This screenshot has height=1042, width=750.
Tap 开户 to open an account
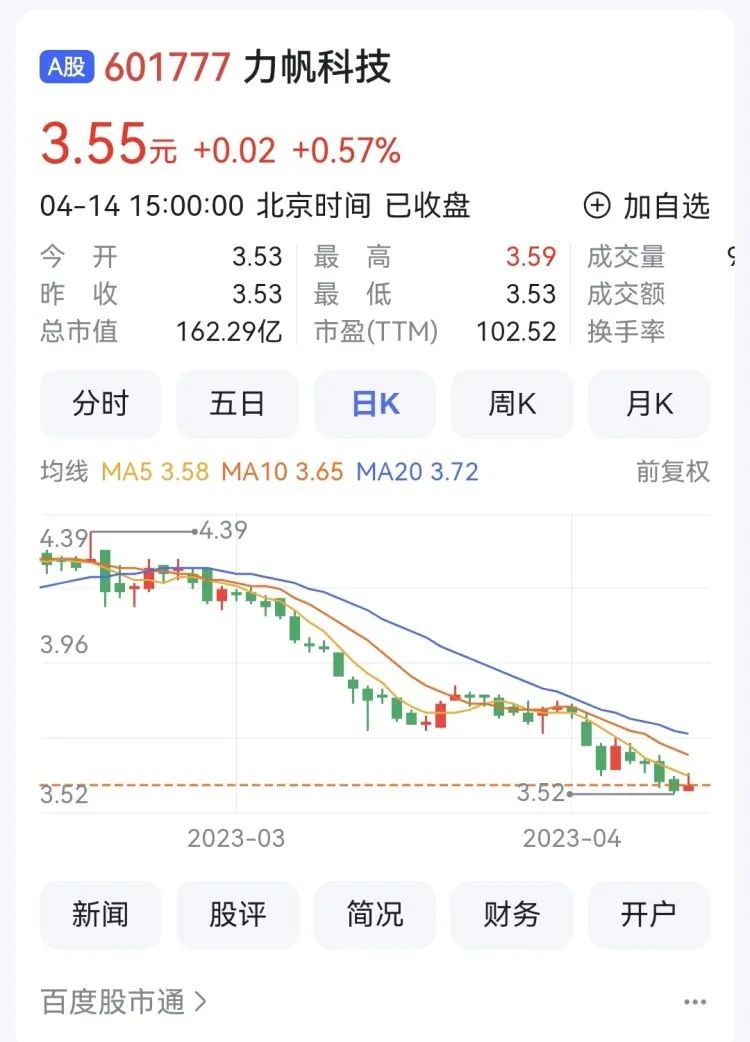click(649, 914)
